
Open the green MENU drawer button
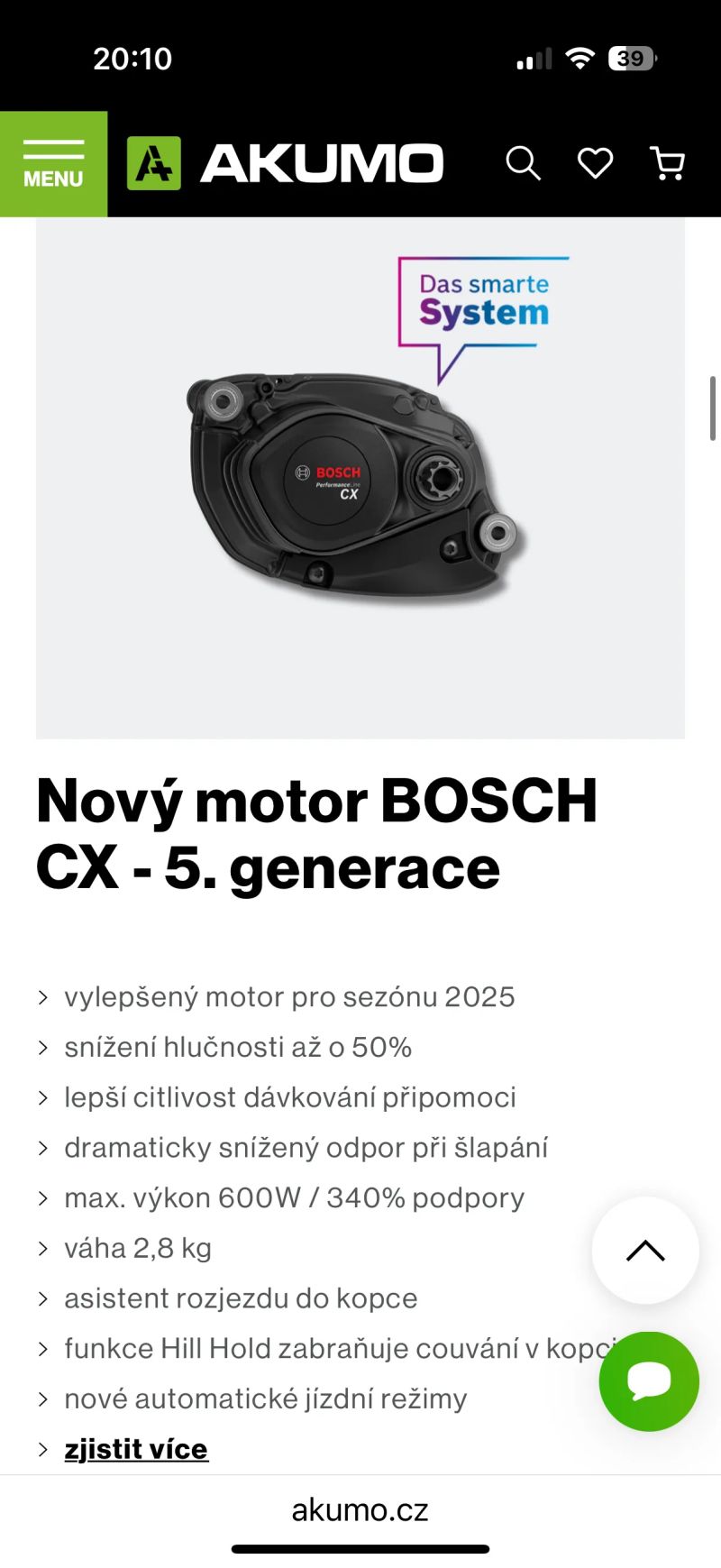(53, 164)
